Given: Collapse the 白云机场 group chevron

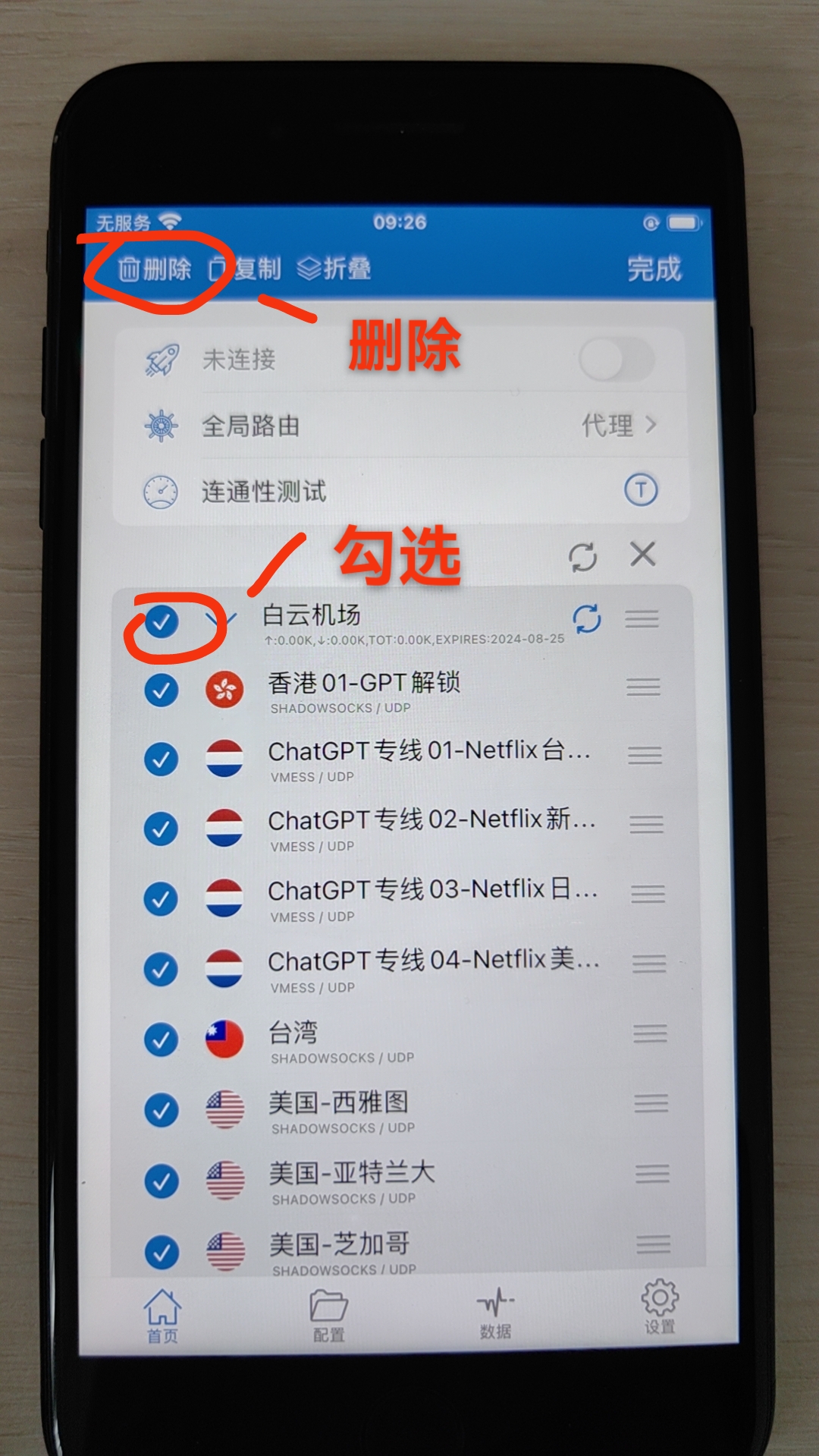Looking at the screenshot, I should [221, 621].
